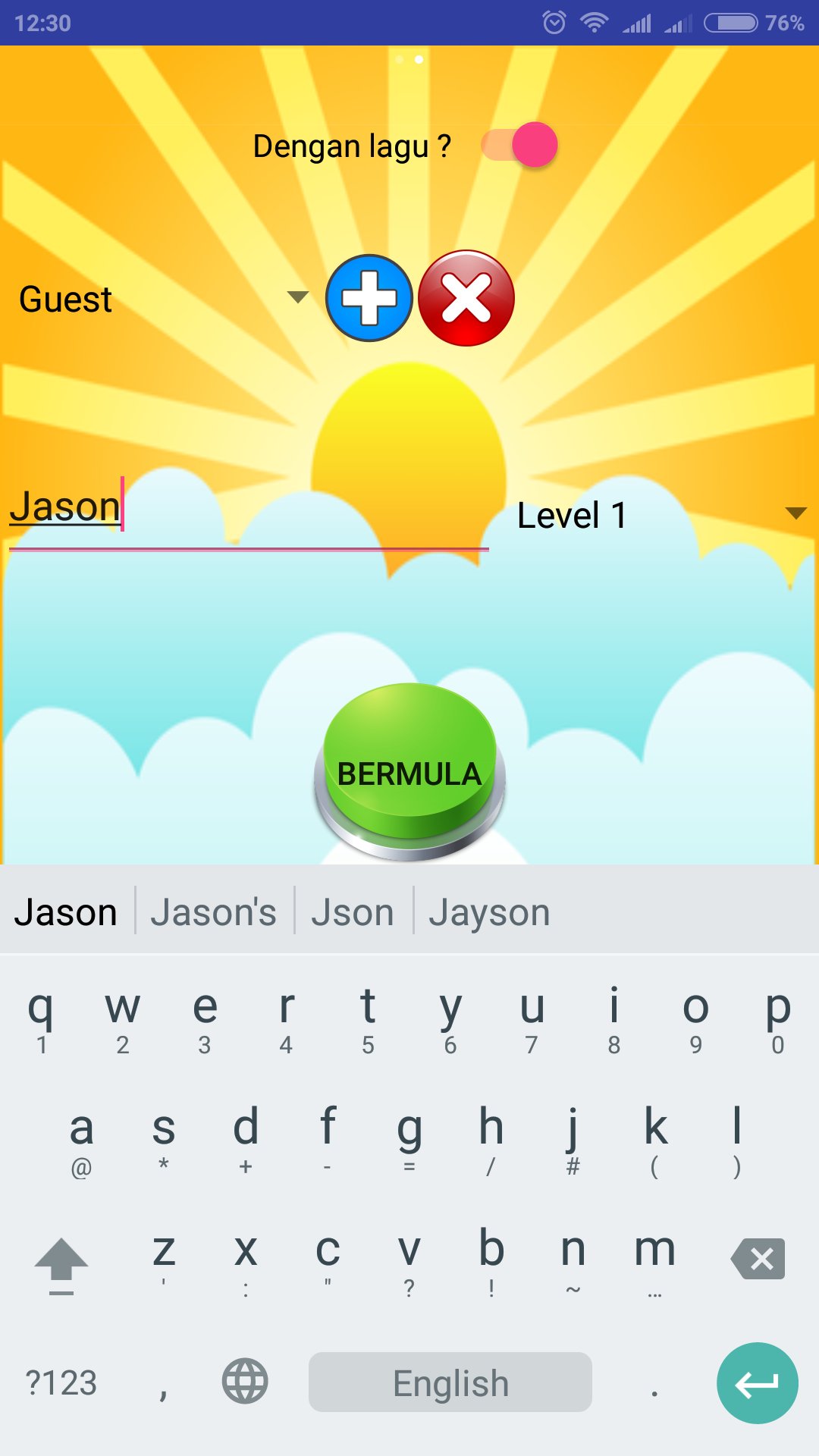
Task: Delete player with the red X icon
Action: (x=466, y=298)
